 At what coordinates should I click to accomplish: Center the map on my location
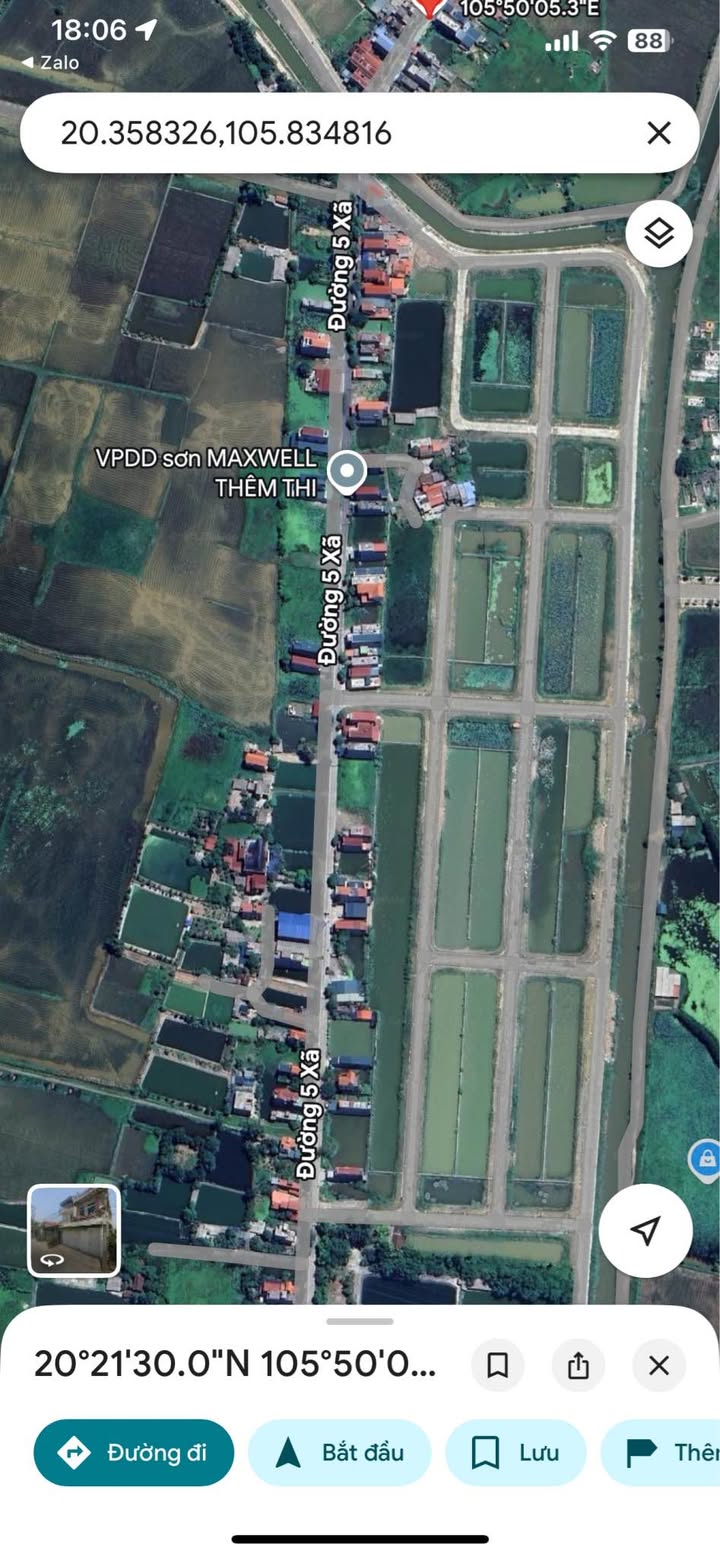(646, 1231)
